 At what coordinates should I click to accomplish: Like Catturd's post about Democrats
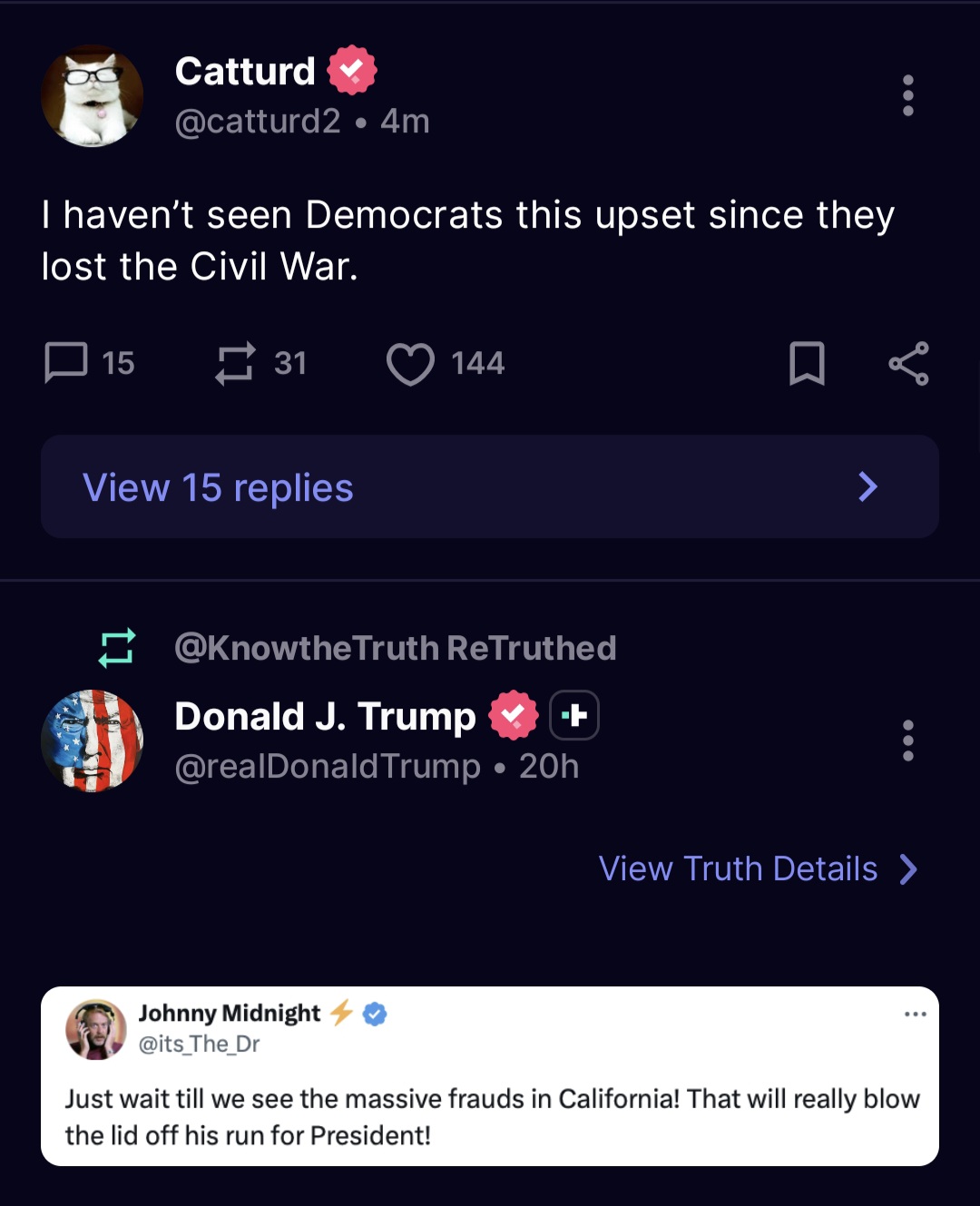(x=410, y=364)
